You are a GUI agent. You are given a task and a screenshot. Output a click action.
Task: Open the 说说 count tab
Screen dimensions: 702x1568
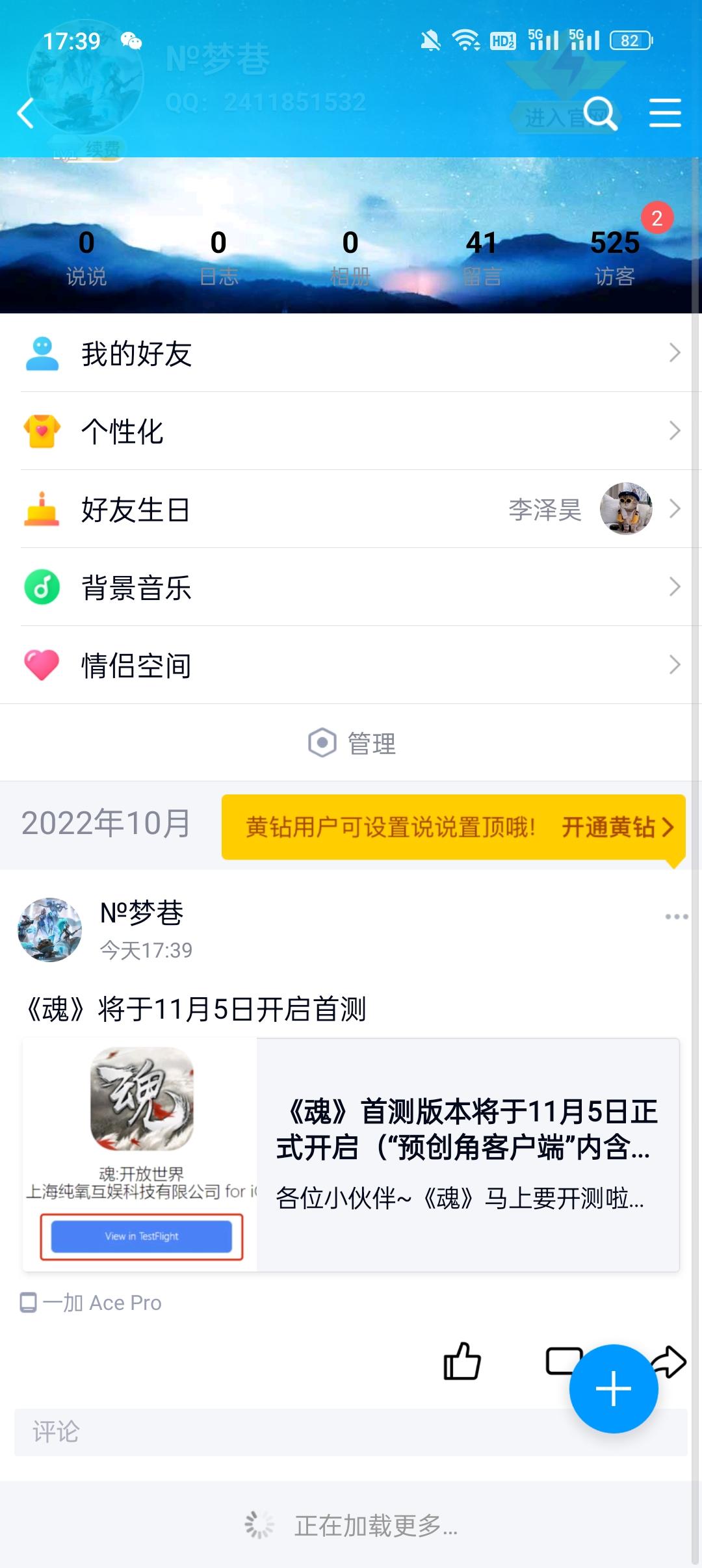[x=86, y=258]
